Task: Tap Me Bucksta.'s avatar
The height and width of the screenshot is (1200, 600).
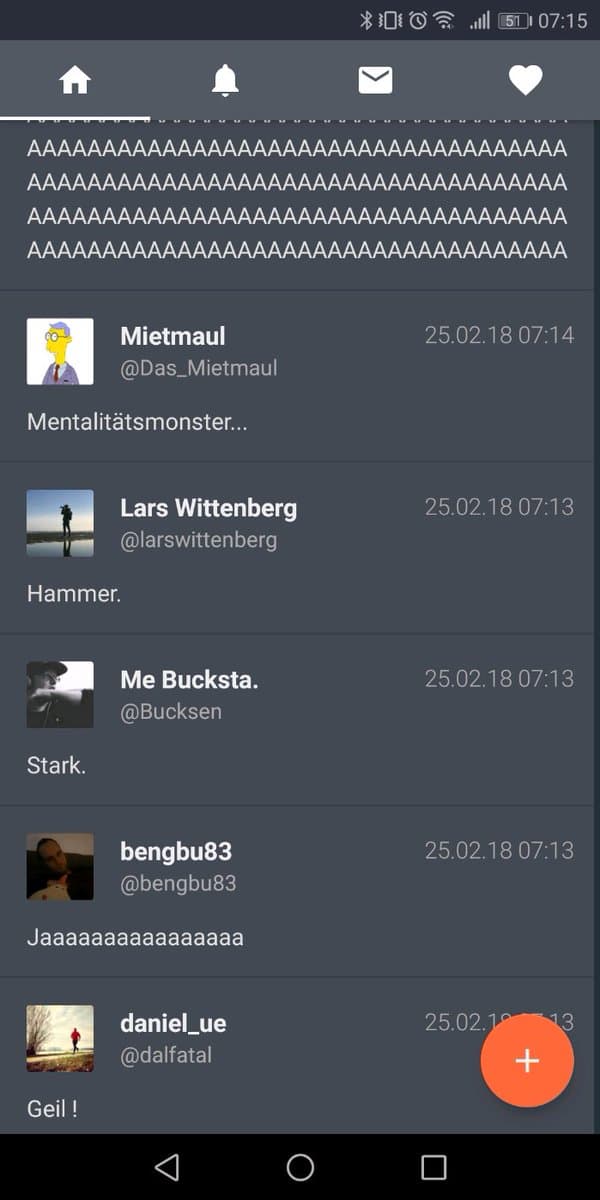Action: (60, 695)
